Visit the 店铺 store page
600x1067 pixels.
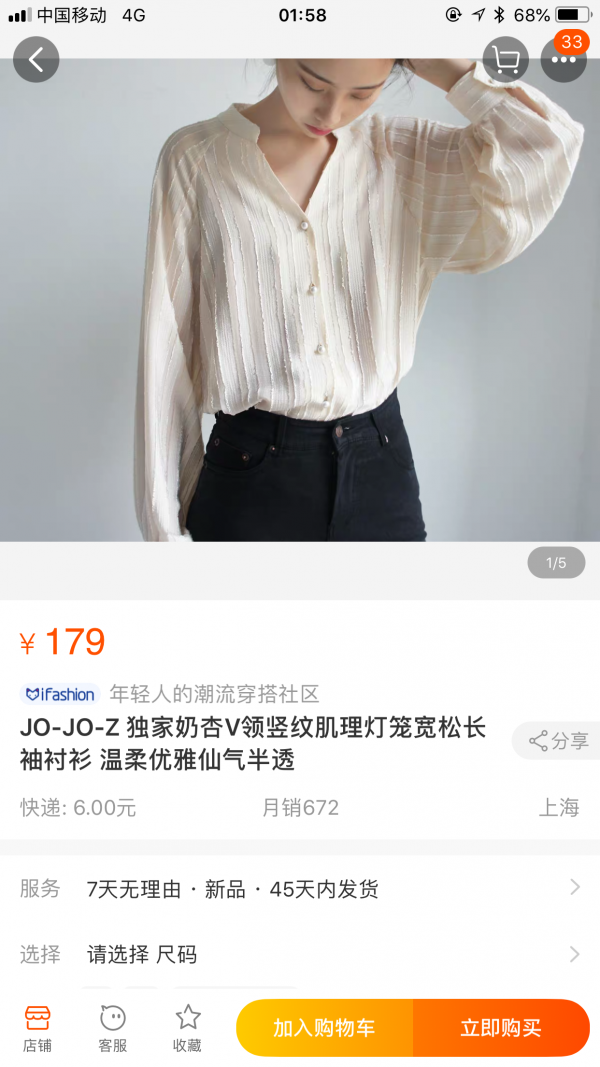click(38, 1028)
